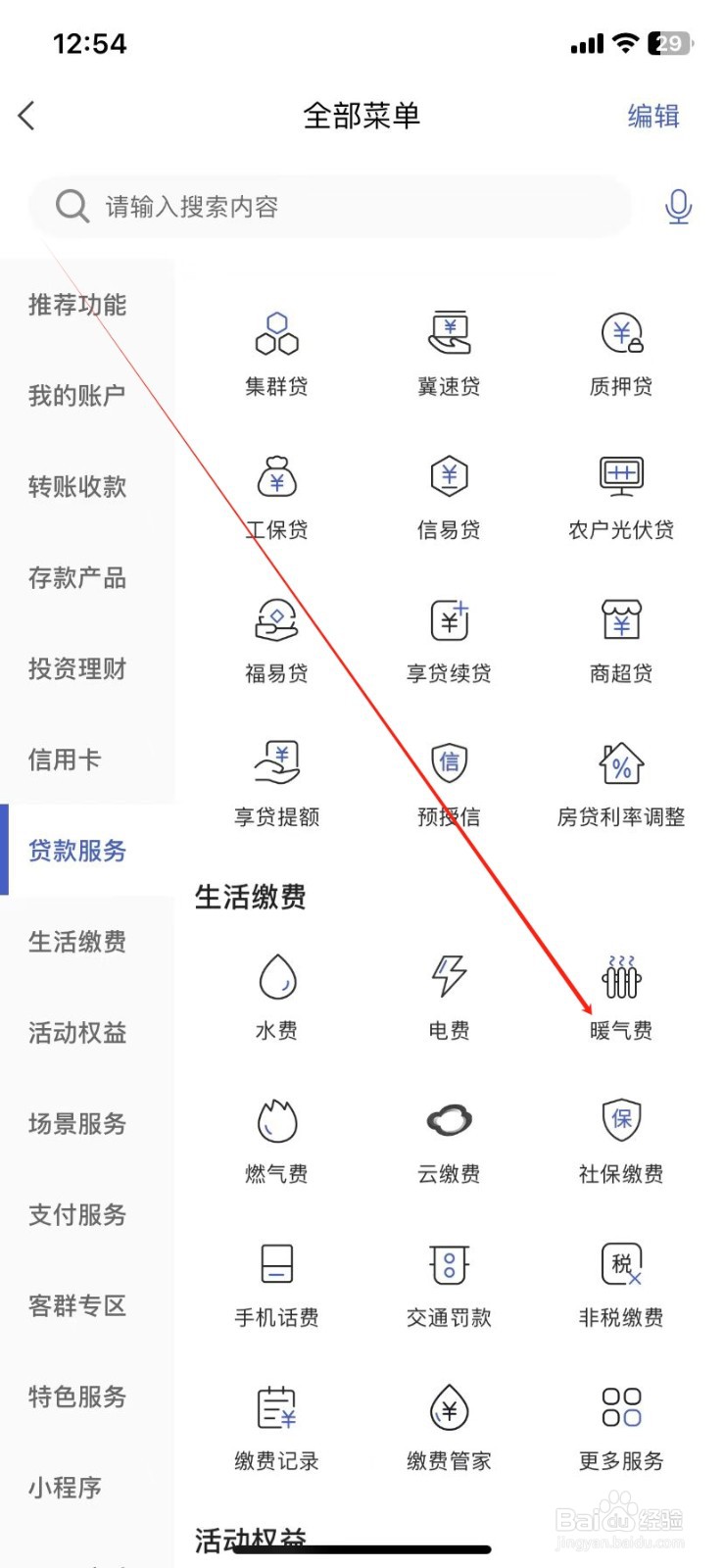The image size is (724, 1568).
Task: Select the 房贷利率调整 mortgage rate adjustment icon
Action: [x=620, y=782]
